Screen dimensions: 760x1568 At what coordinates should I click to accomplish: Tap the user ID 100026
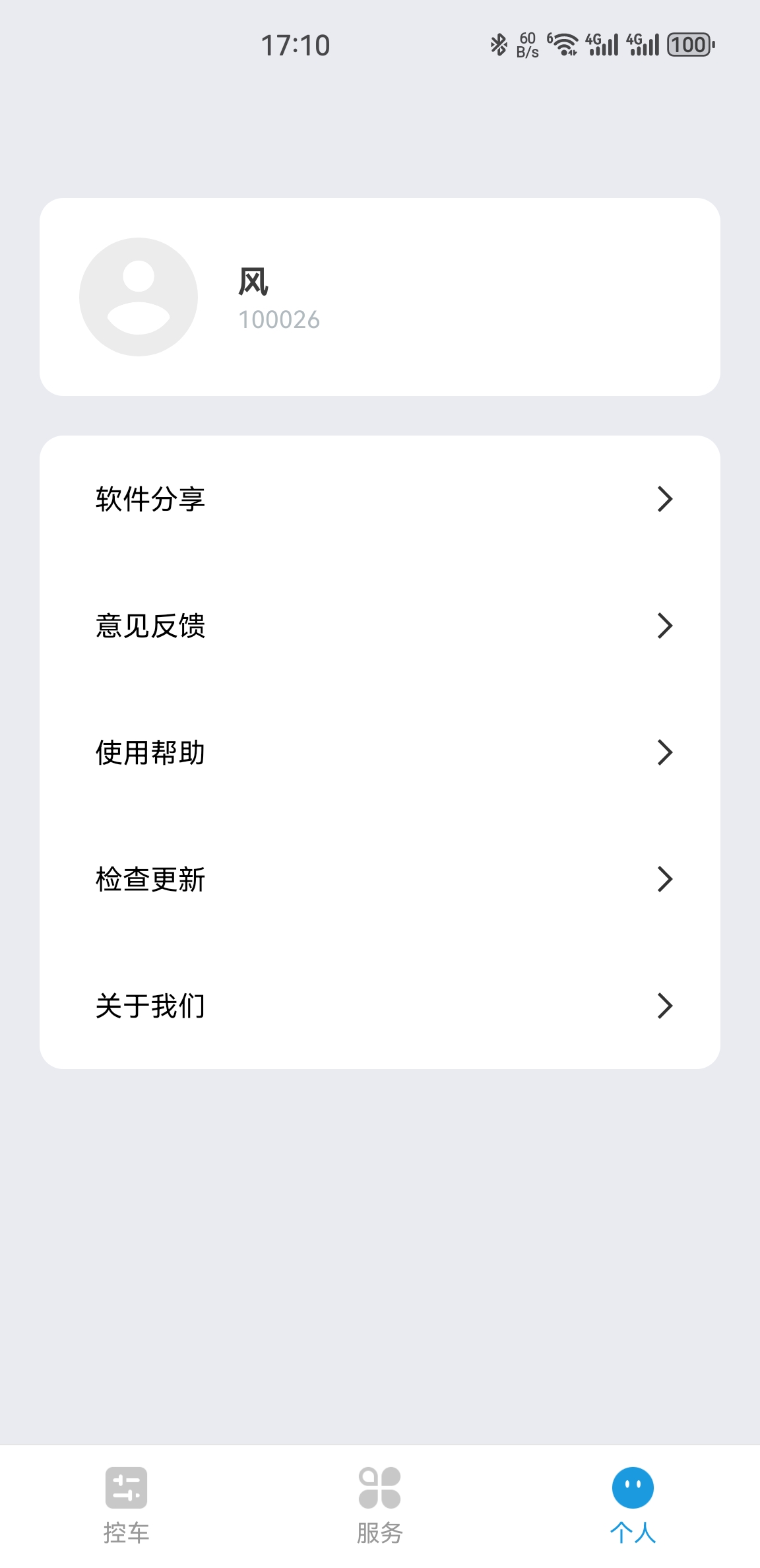(x=279, y=320)
